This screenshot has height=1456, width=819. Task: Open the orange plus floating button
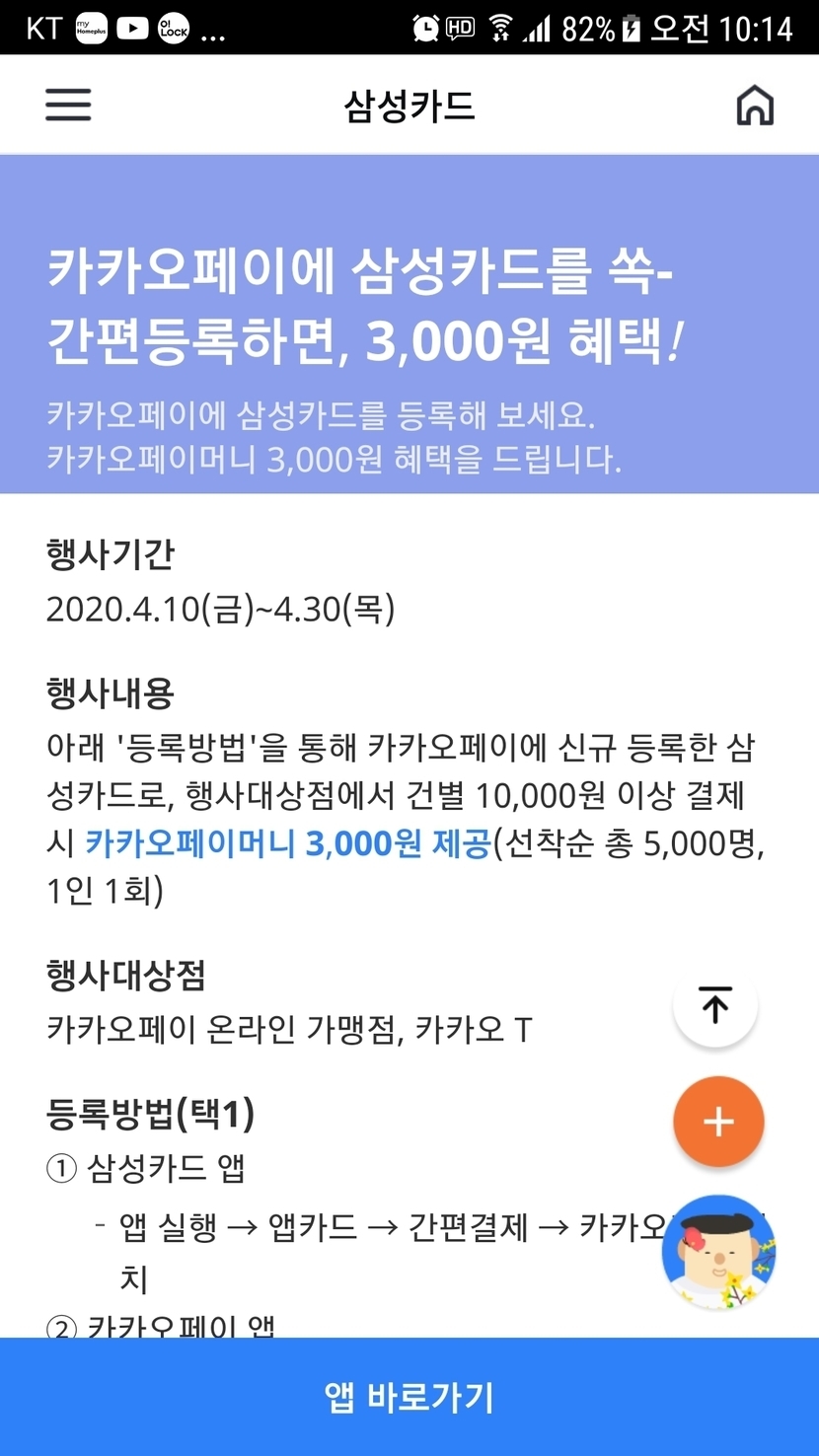pyautogui.click(x=718, y=1122)
